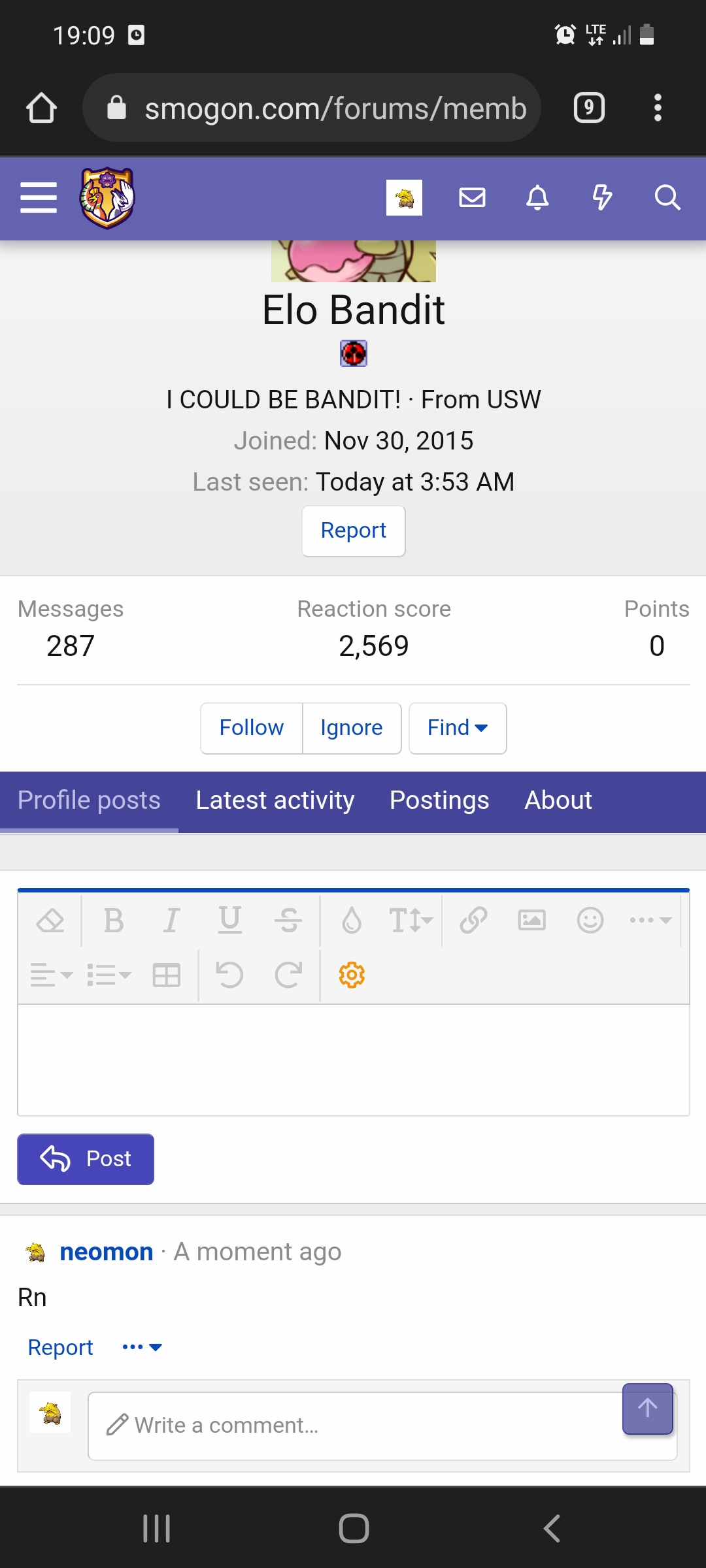Follow Elo Bandit

click(x=252, y=728)
